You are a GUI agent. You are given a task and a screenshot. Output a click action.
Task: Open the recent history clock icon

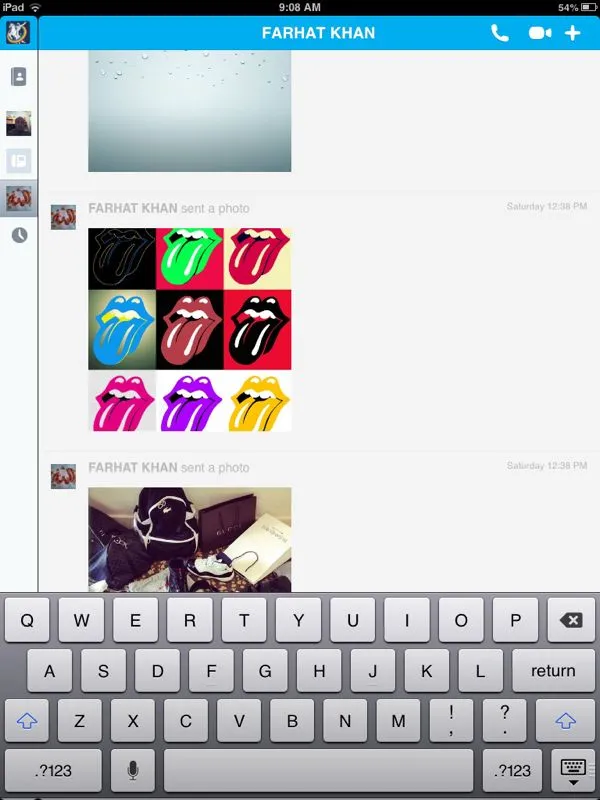(x=19, y=236)
